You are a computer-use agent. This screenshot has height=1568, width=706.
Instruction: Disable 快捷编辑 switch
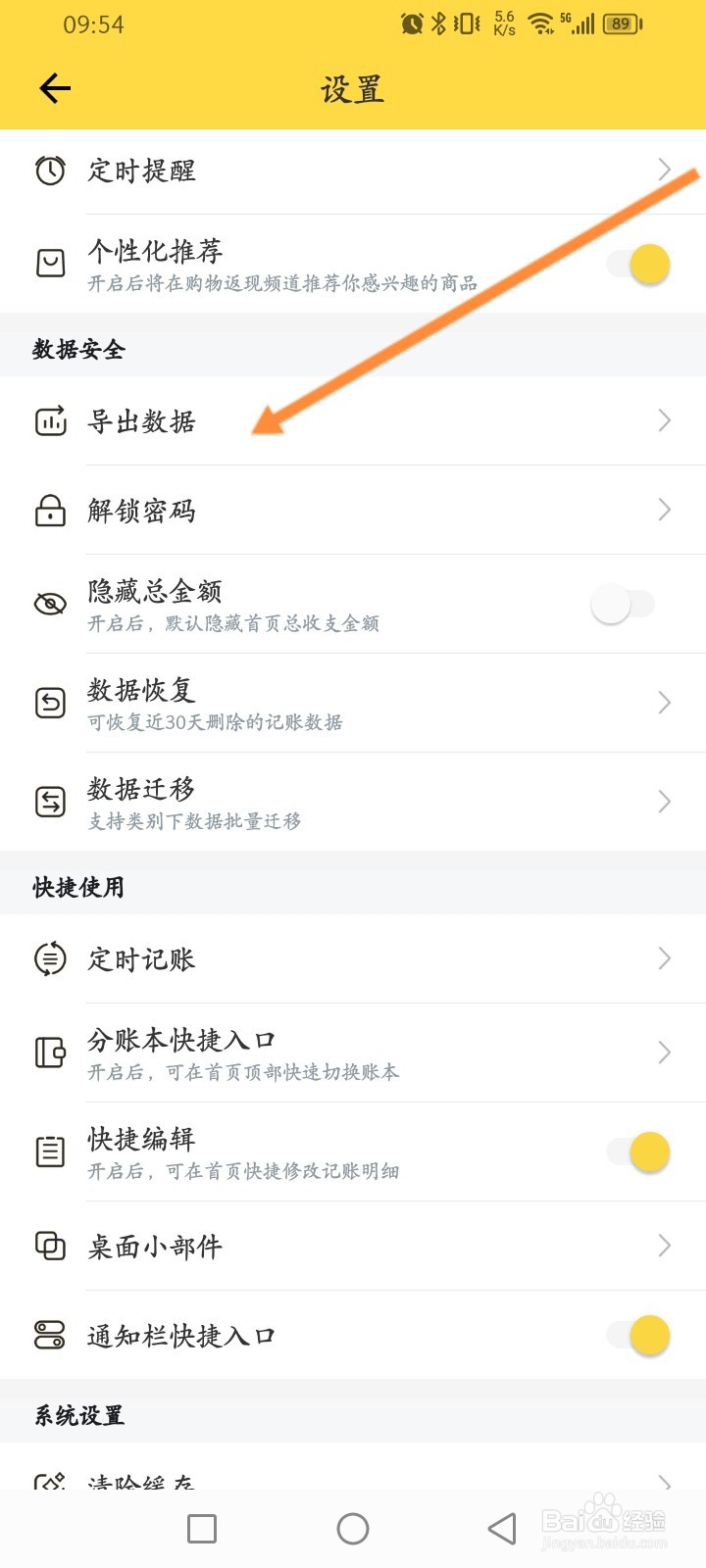click(x=638, y=1151)
